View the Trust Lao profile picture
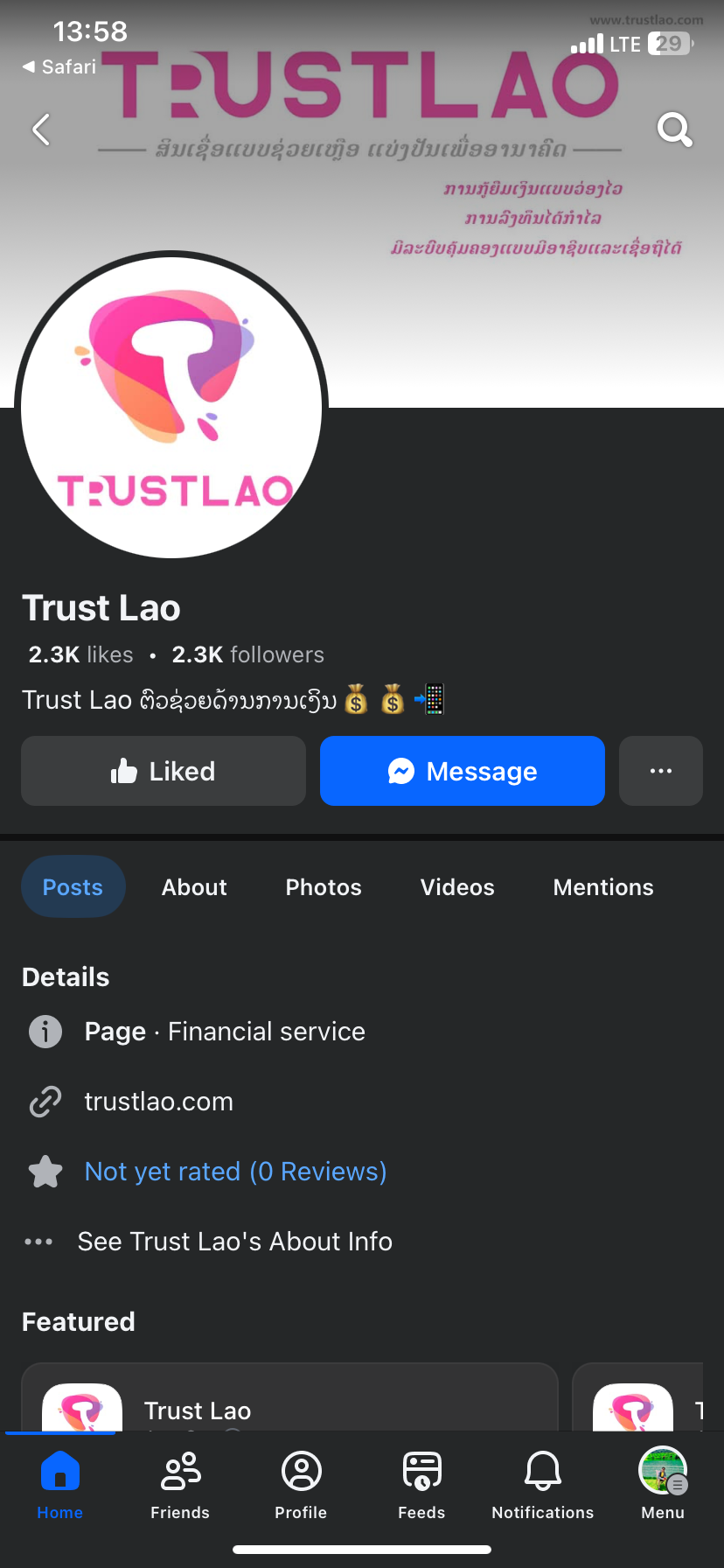The image size is (724, 1568). pos(171,404)
